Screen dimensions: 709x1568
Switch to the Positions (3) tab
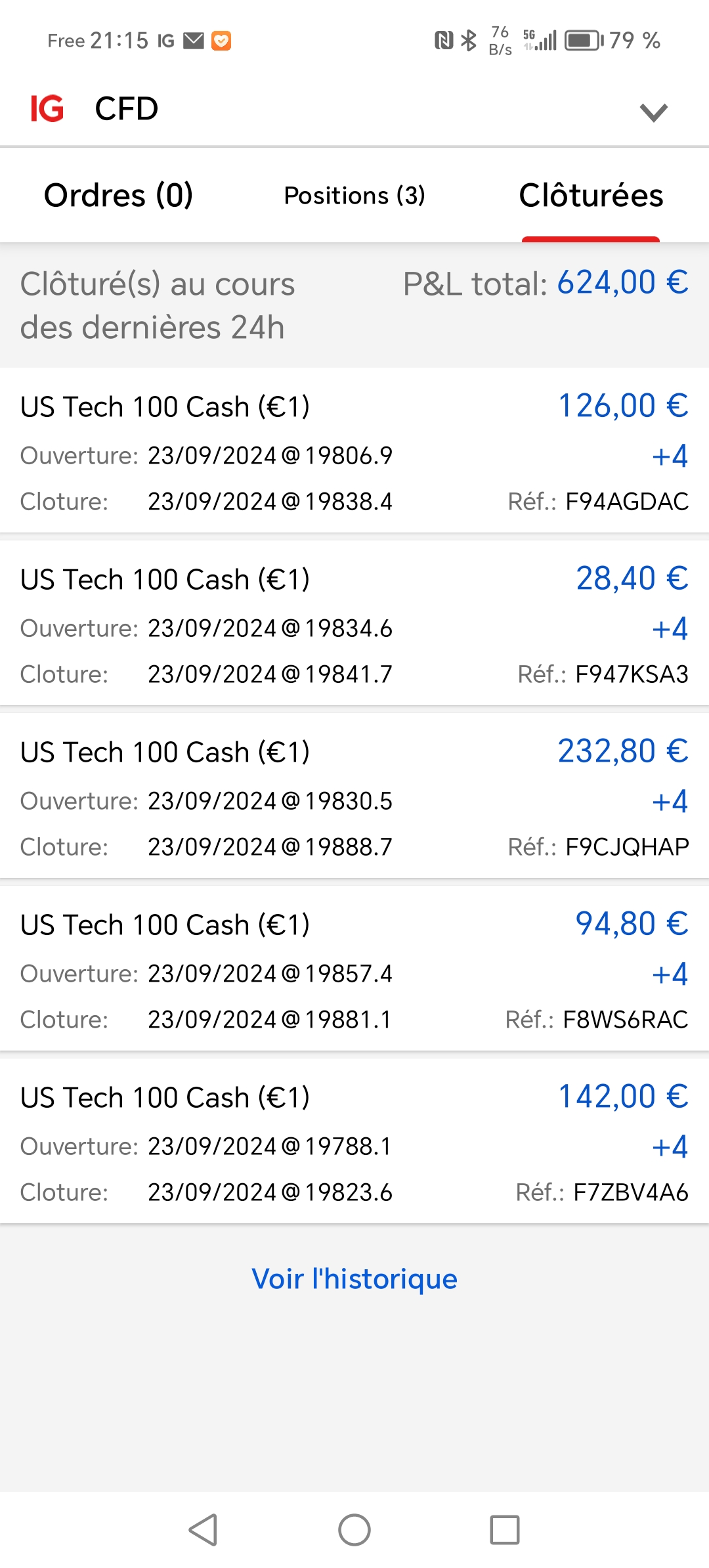[354, 196]
